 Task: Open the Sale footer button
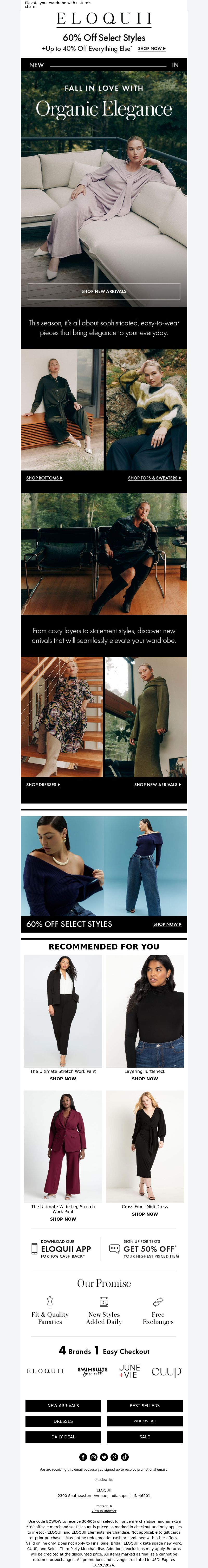point(145,1437)
